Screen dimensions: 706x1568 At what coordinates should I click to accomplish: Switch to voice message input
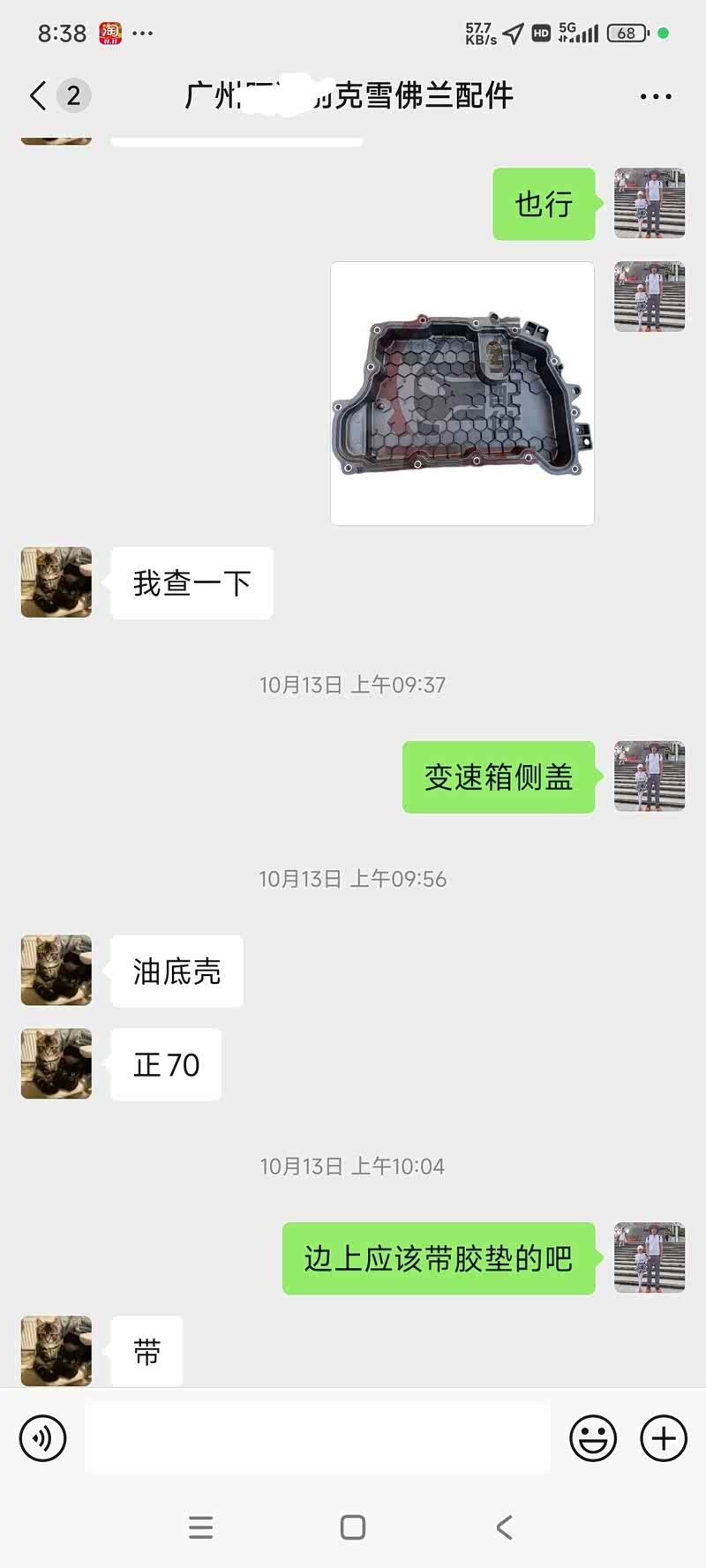pyautogui.click(x=42, y=1438)
